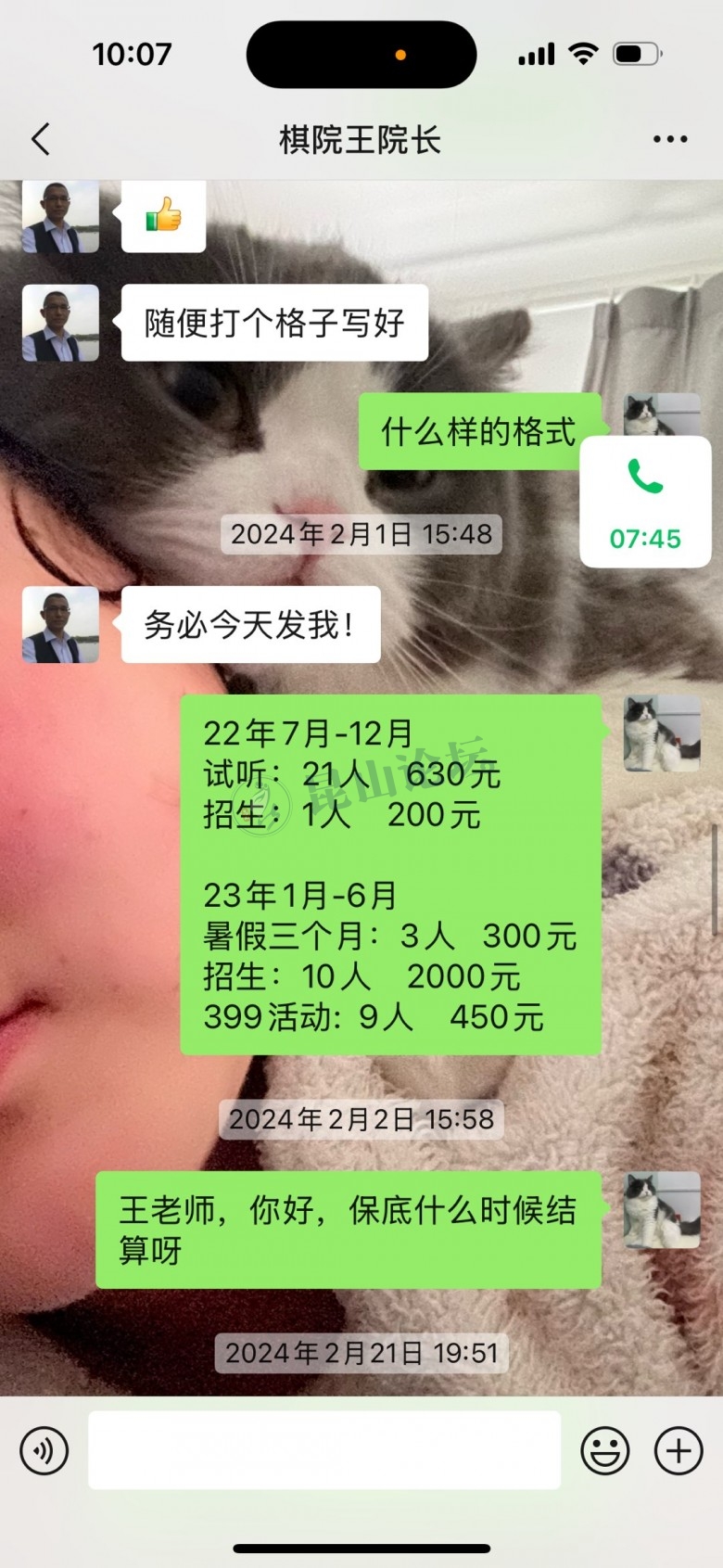Focus the message text field
This screenshot has width=723, height=1568.
(324, 1450)
